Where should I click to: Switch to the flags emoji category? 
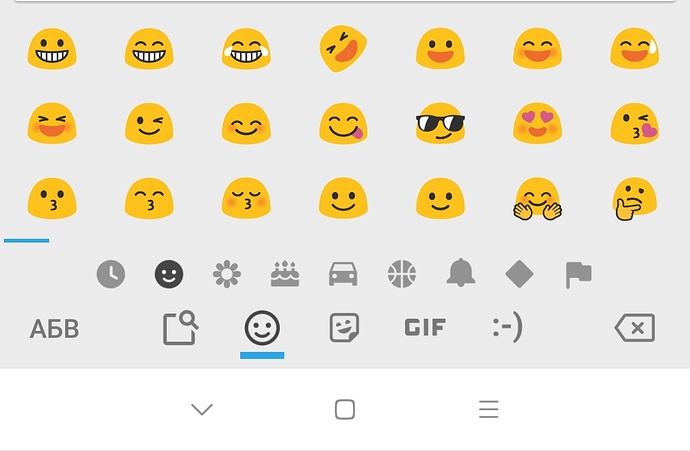[578, 273]
